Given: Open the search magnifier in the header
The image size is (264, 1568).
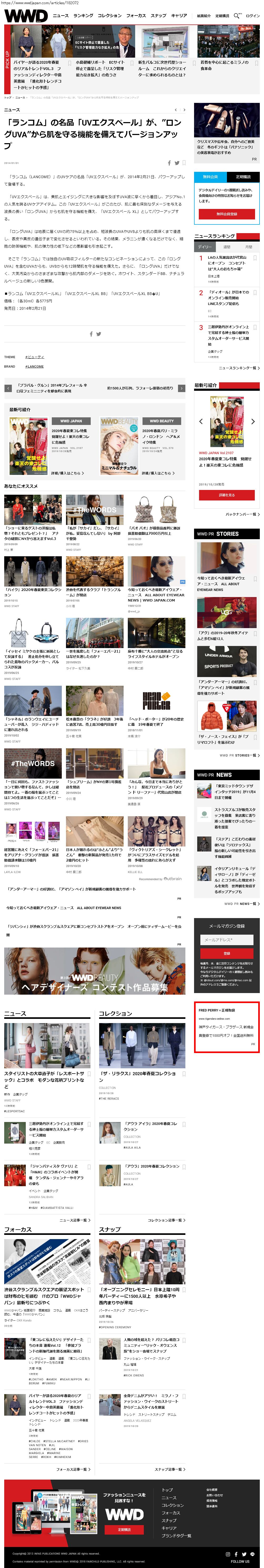Looking at the screenshot, I should pyautogui.click(x=237, y=15).
